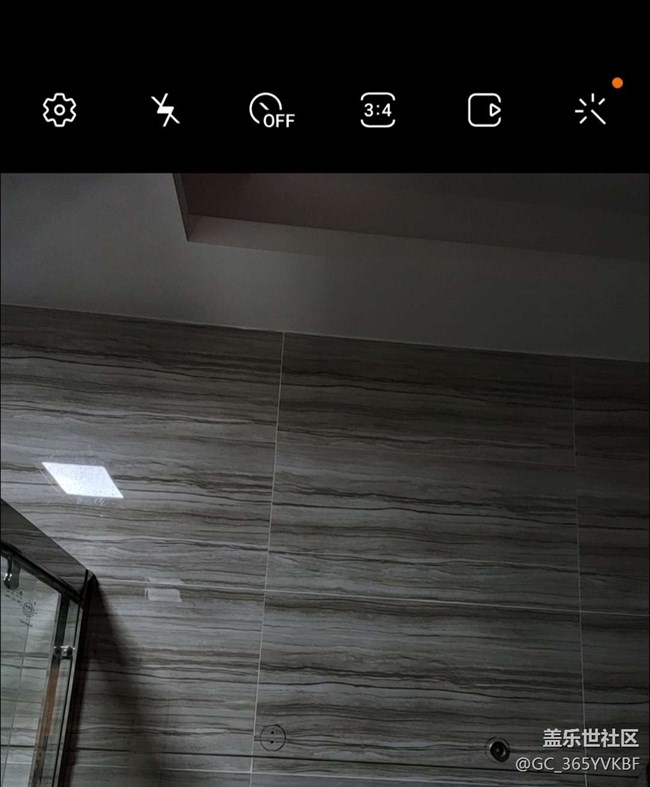Toggle the flash setting
Viewport: 650px width, 787px height.
coord(165,110)
